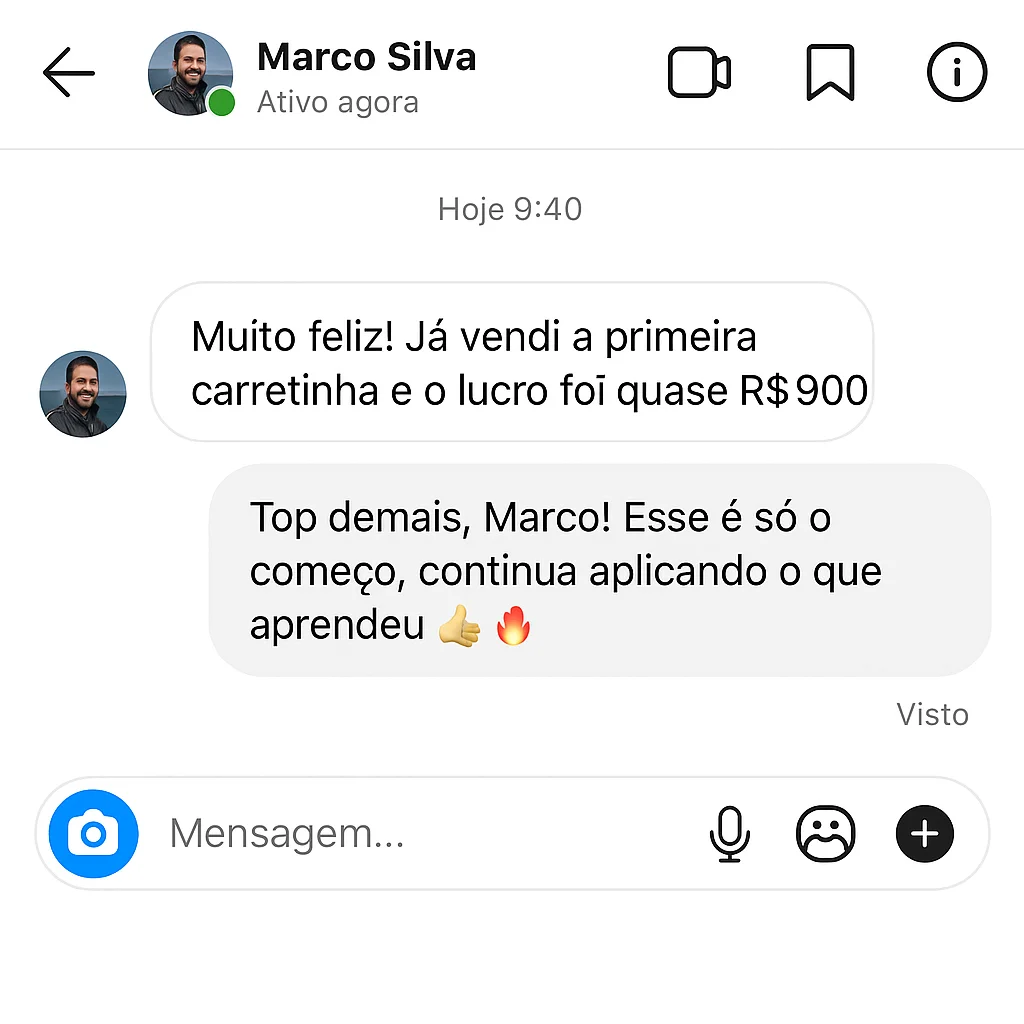This screenshot has width=1024, height=1024.
Task: Tap the bookmark icon in the header
Action: point(830,73)
